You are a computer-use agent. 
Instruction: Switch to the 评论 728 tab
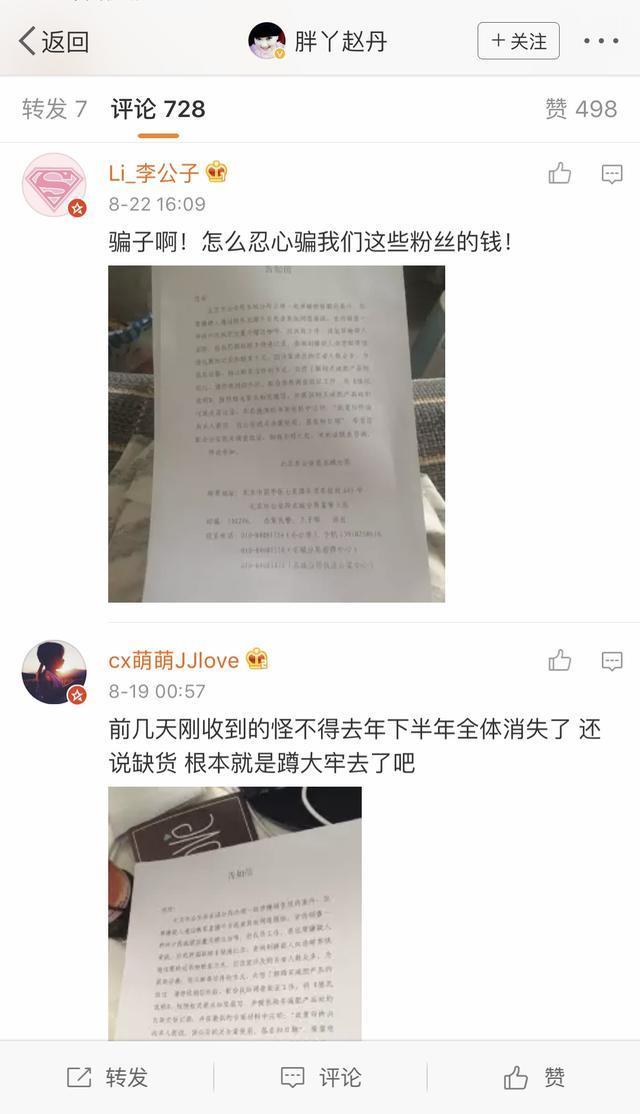(158, 109)
